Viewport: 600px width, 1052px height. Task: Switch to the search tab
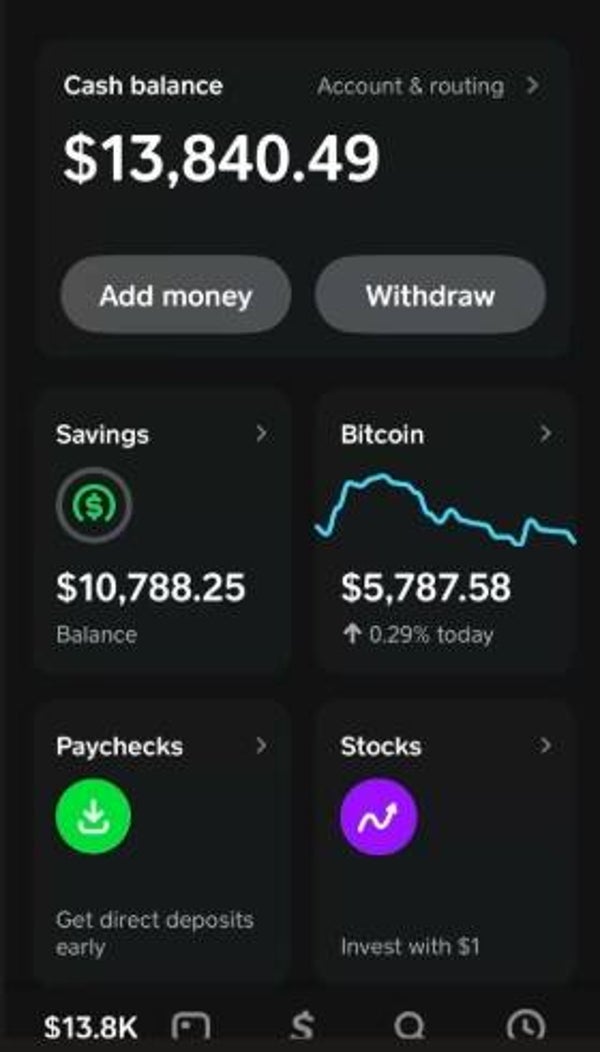coord(409,1027)
